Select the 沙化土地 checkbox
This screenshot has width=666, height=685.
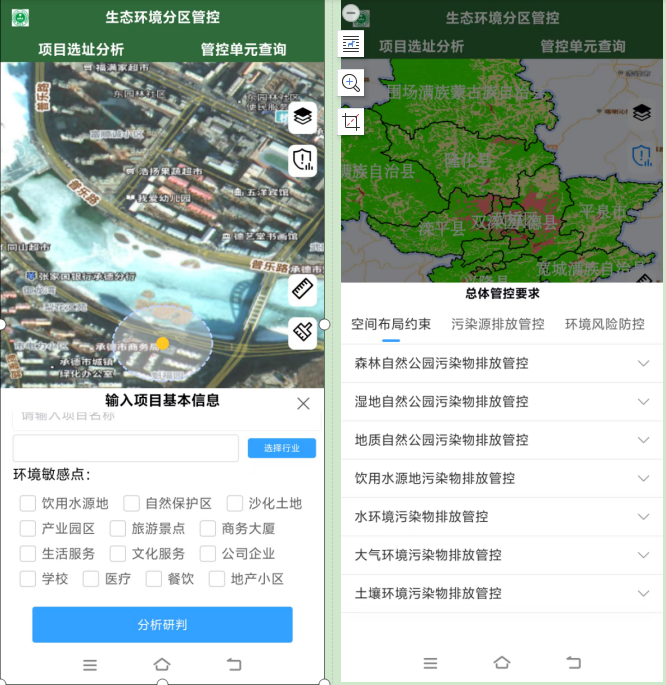point(234,503)
